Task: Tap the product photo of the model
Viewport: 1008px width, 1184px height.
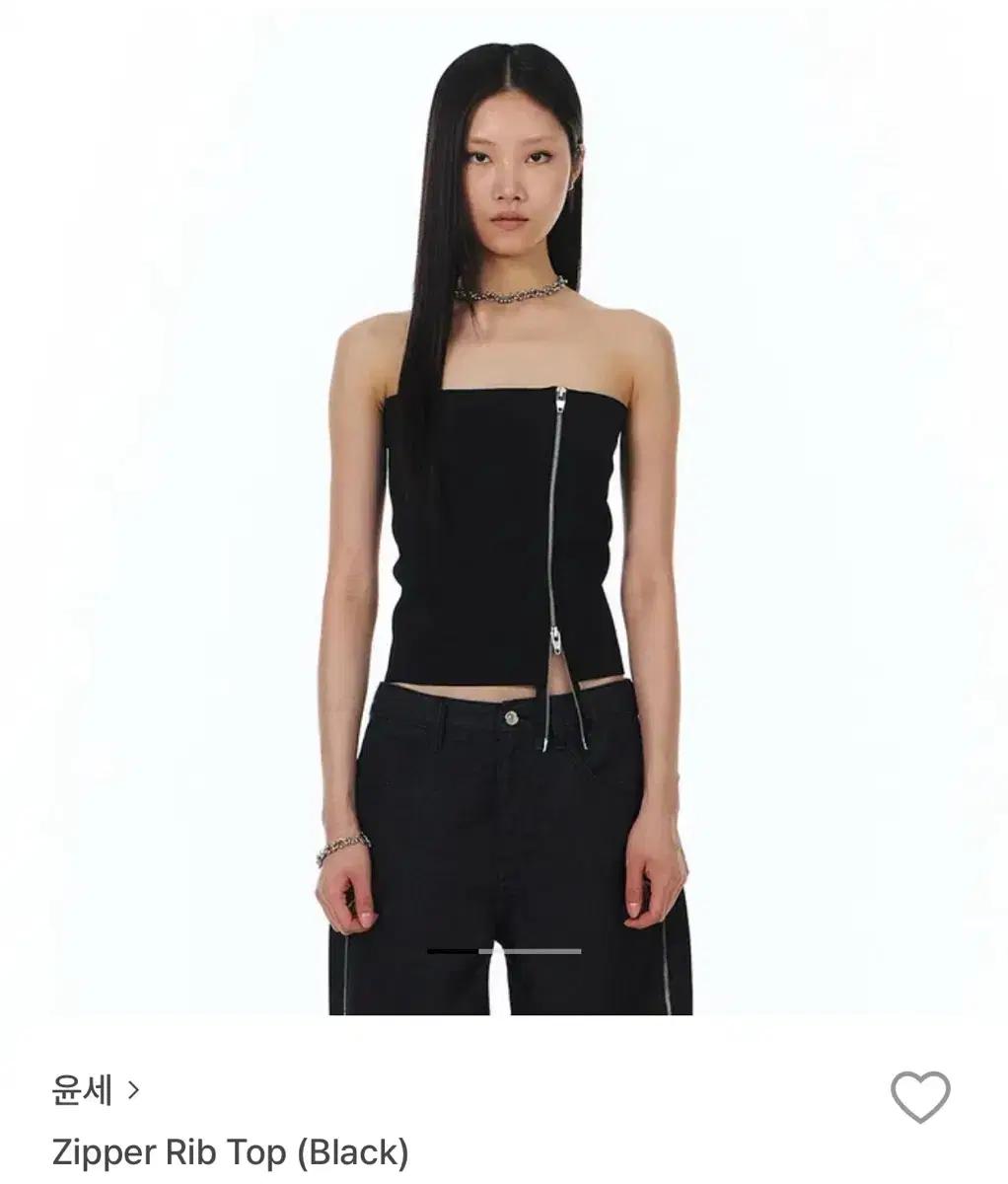Action: (x=504, y=493)
